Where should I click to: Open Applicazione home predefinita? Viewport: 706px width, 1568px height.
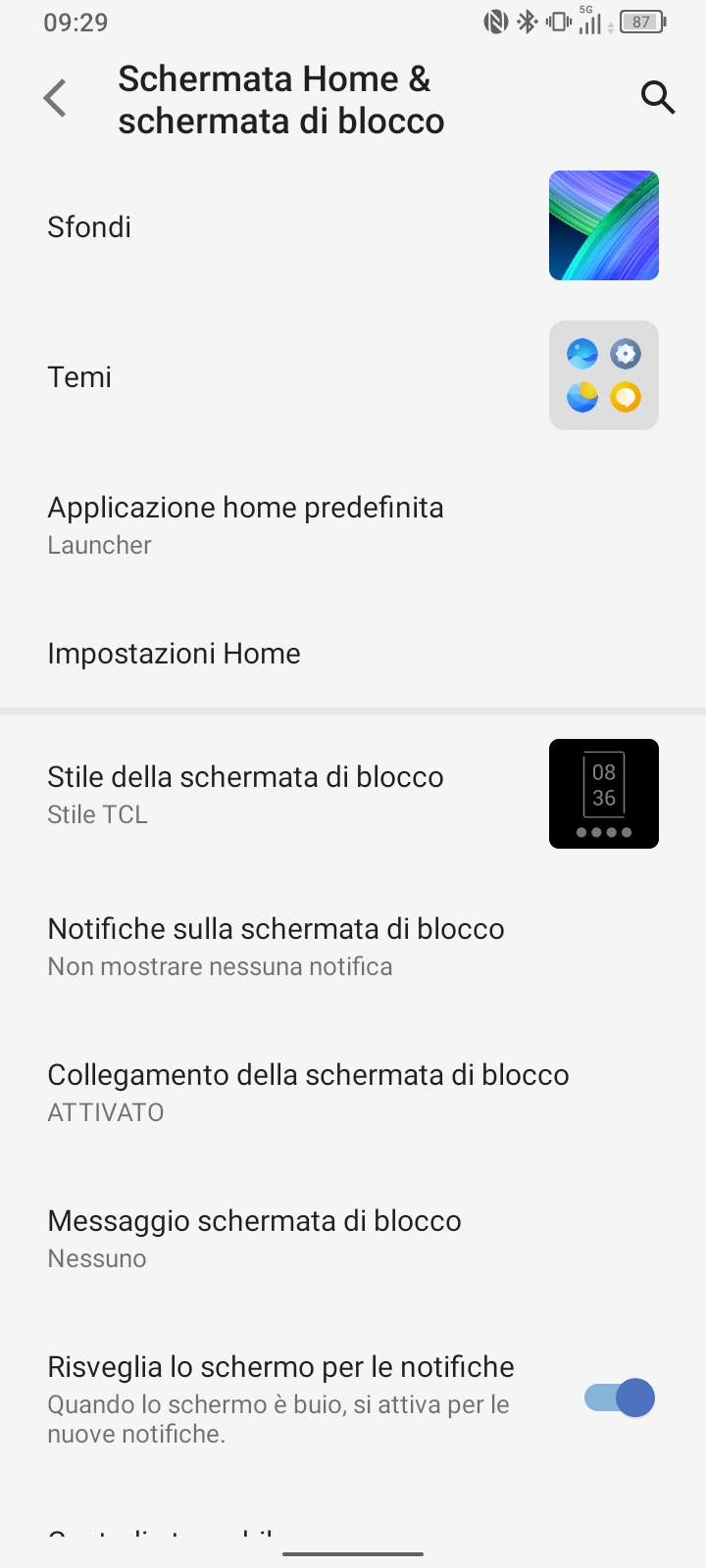353,525
